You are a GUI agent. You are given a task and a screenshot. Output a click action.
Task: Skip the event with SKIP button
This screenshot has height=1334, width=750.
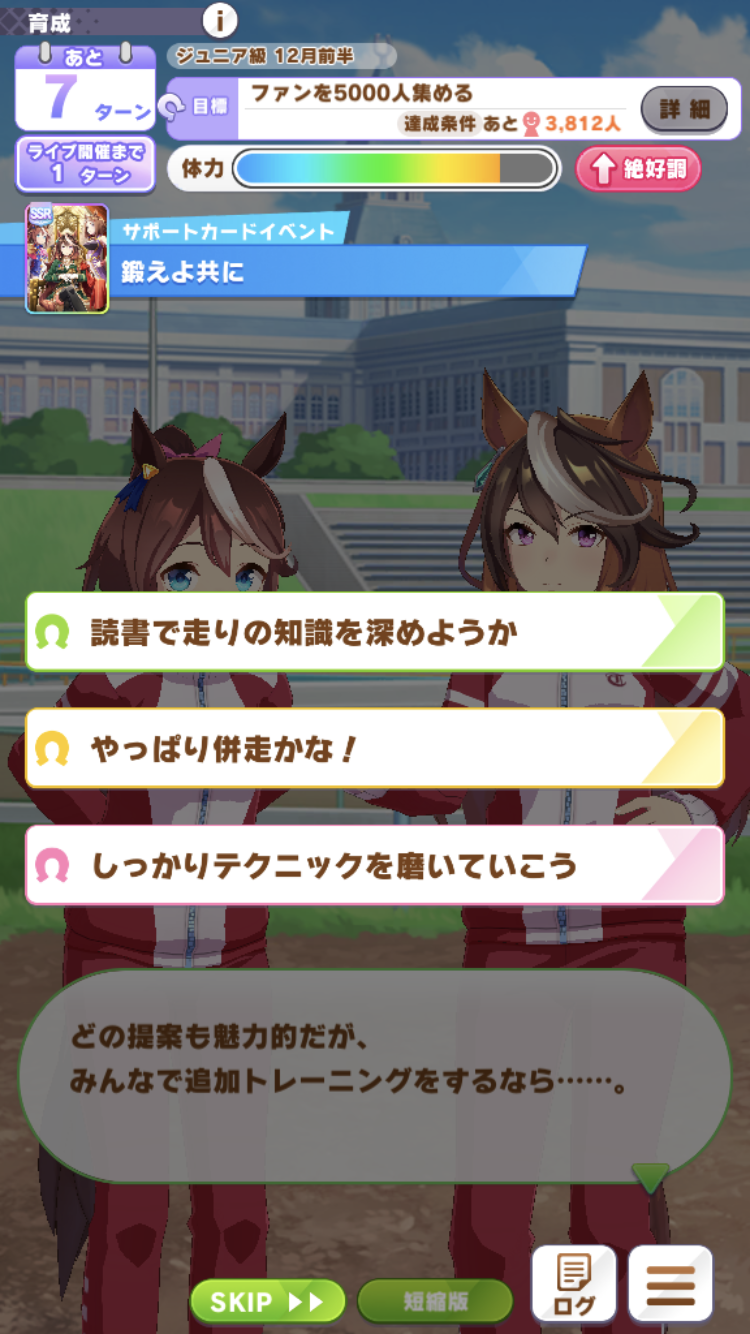(267, 1301)
